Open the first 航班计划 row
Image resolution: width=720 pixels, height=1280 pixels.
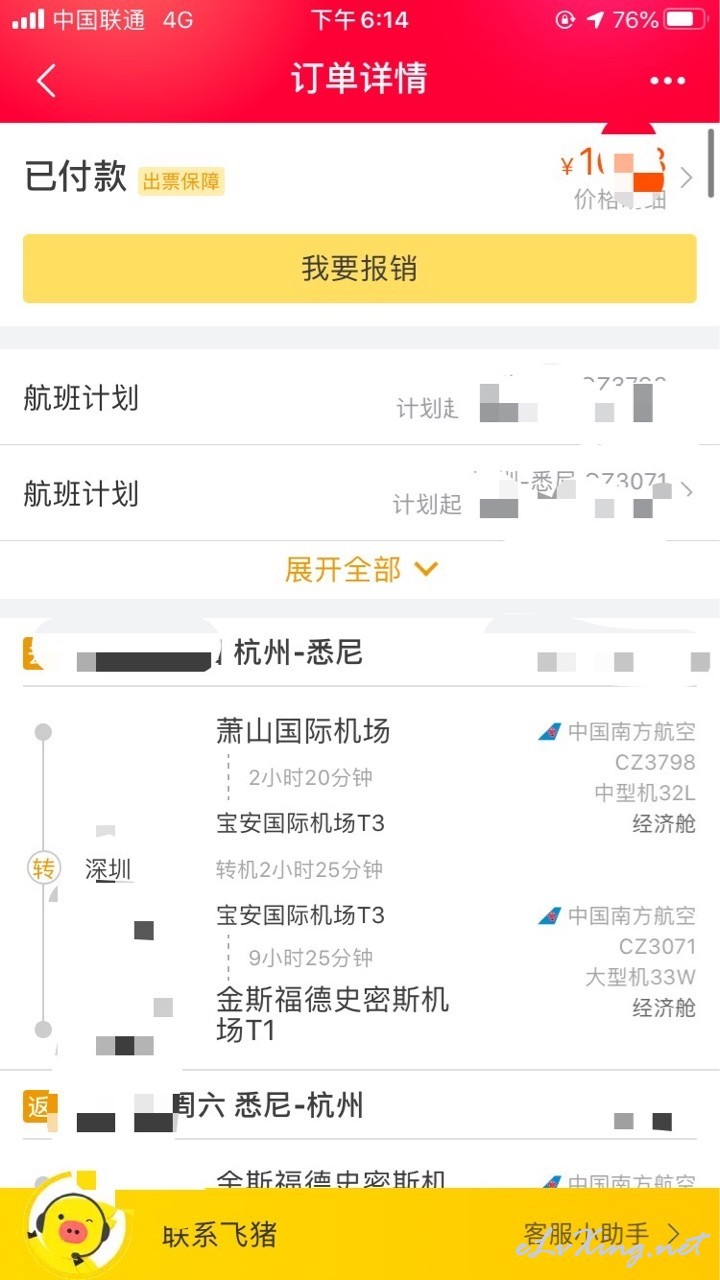(x=360, y=398)
